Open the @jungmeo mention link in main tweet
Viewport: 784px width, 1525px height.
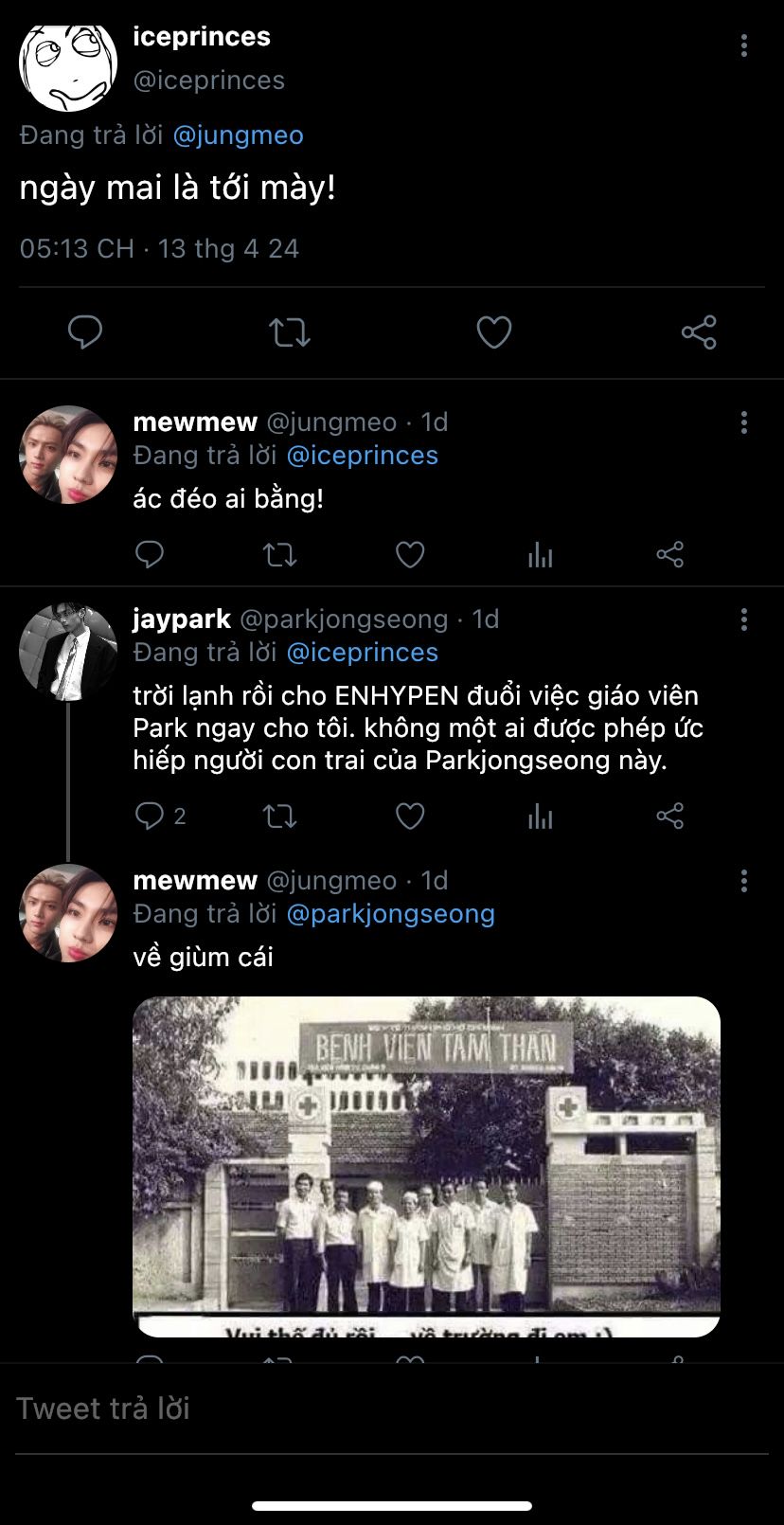point(238,135)
